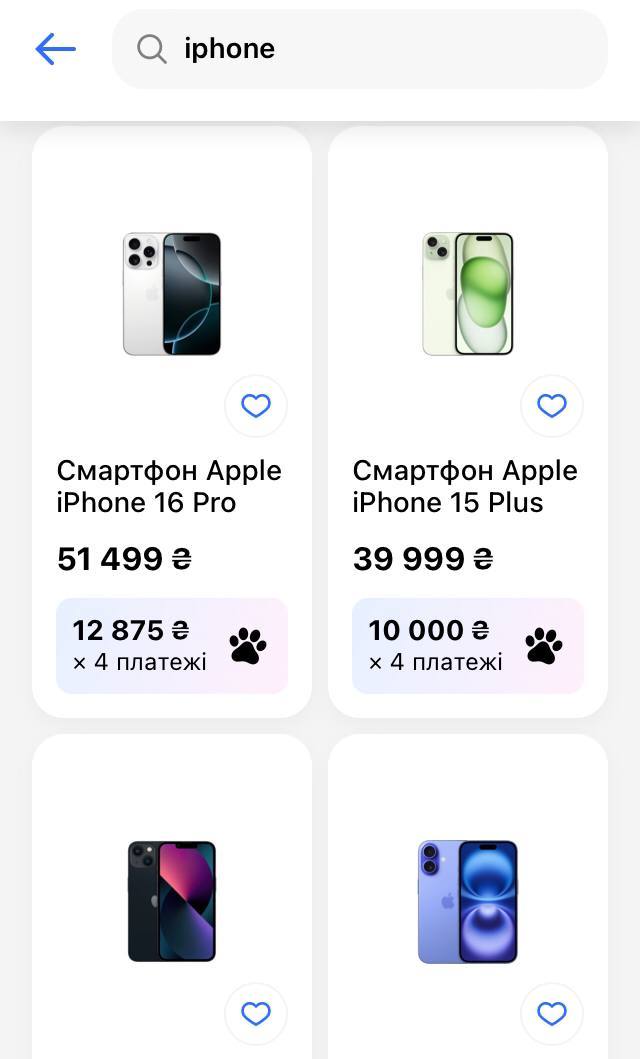The width and height of the screenshot is (640, 1059).
Task: Add iPhone 16 Pro to favorites
Action: point(256,406)
